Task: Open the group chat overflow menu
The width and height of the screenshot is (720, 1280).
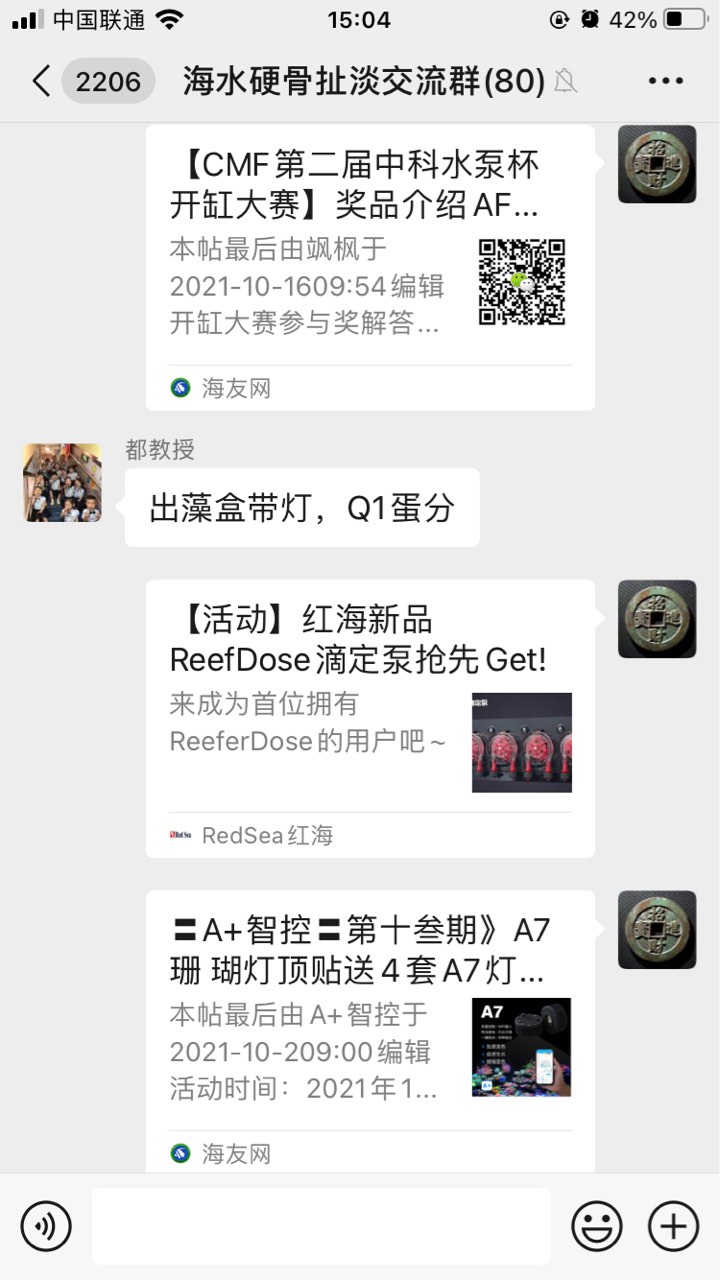Action: tap(665, 81)
